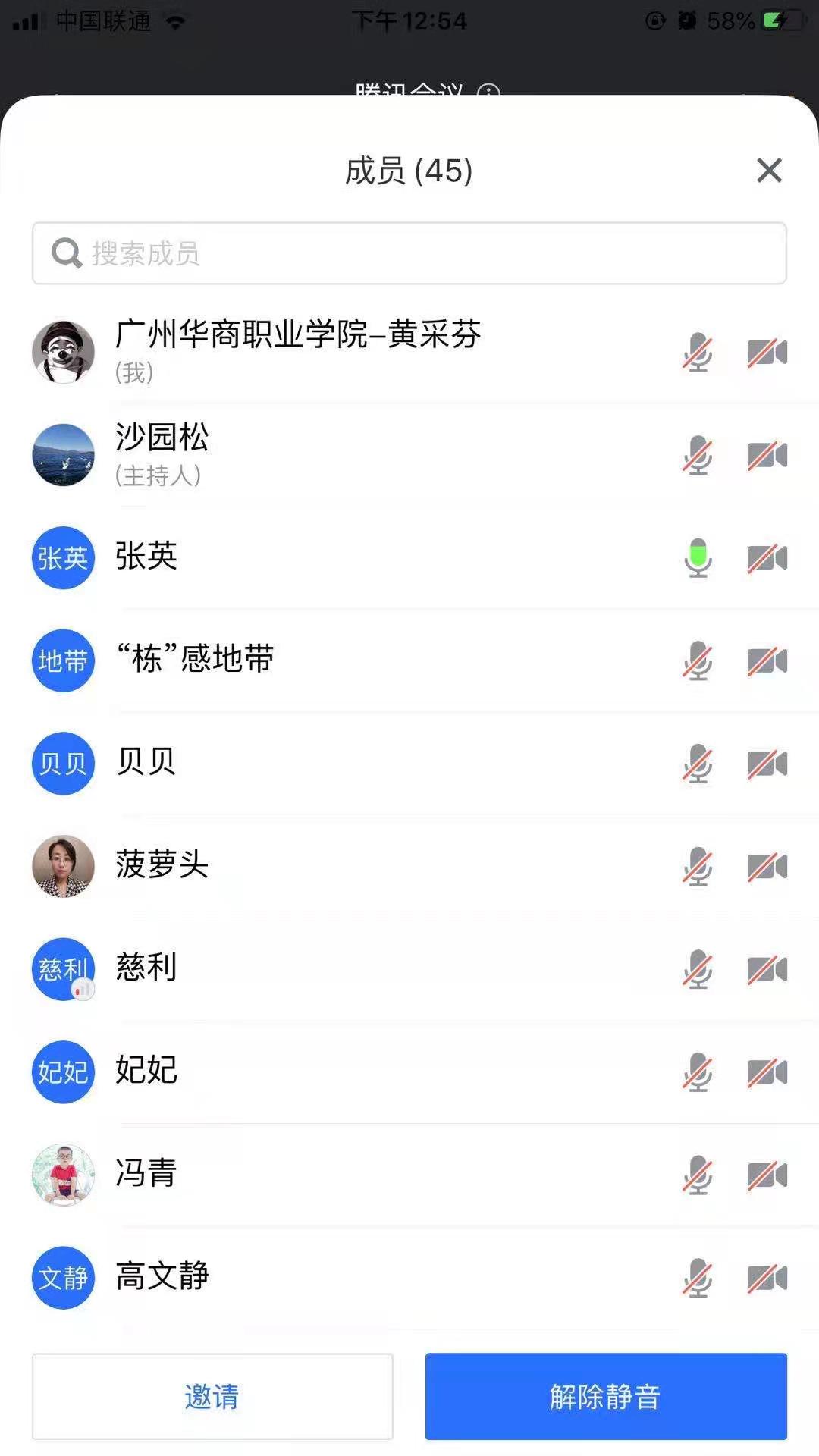The height and width of the screenshot is (1456, 819).
Task: Tap the green microphone icon for 张英
Action: pos(698,558)
